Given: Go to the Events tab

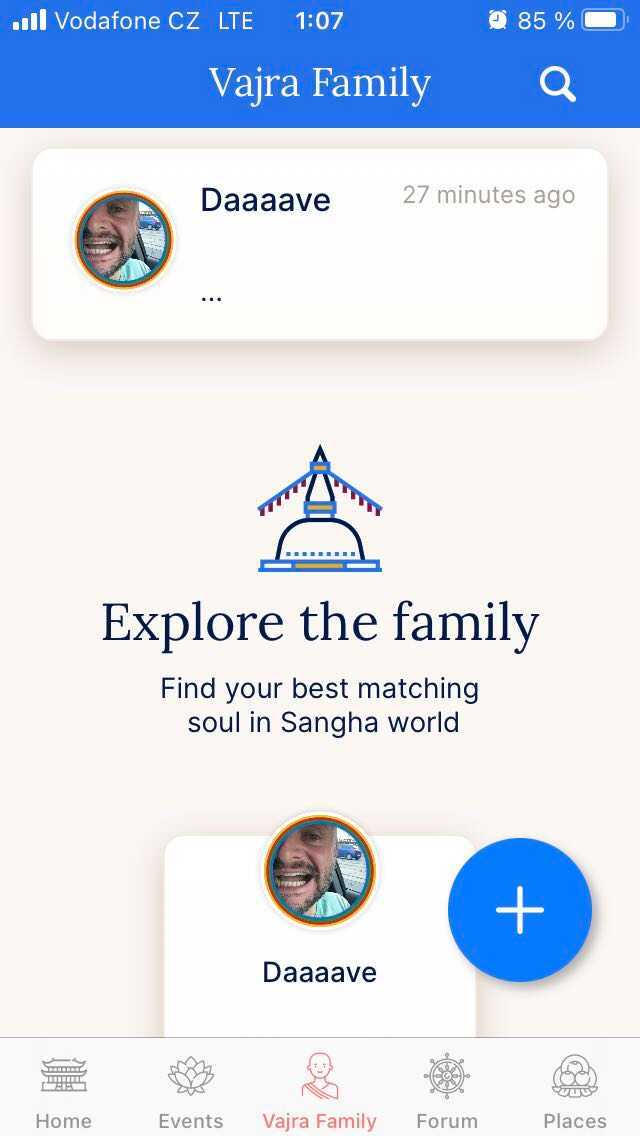Looking at the screenshot, I should click(x=191, y=1090).
